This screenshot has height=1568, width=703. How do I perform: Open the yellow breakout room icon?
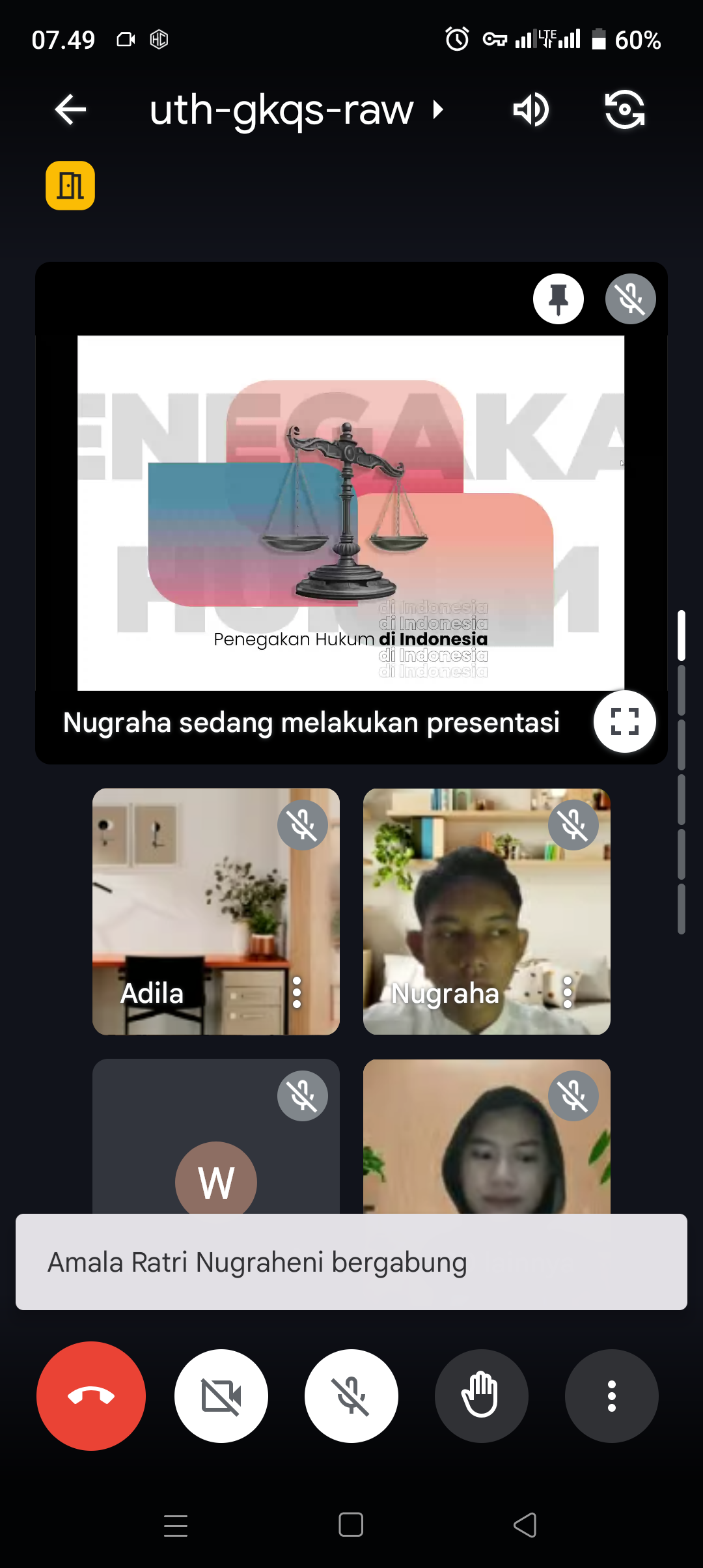click(x=70, y=186)
